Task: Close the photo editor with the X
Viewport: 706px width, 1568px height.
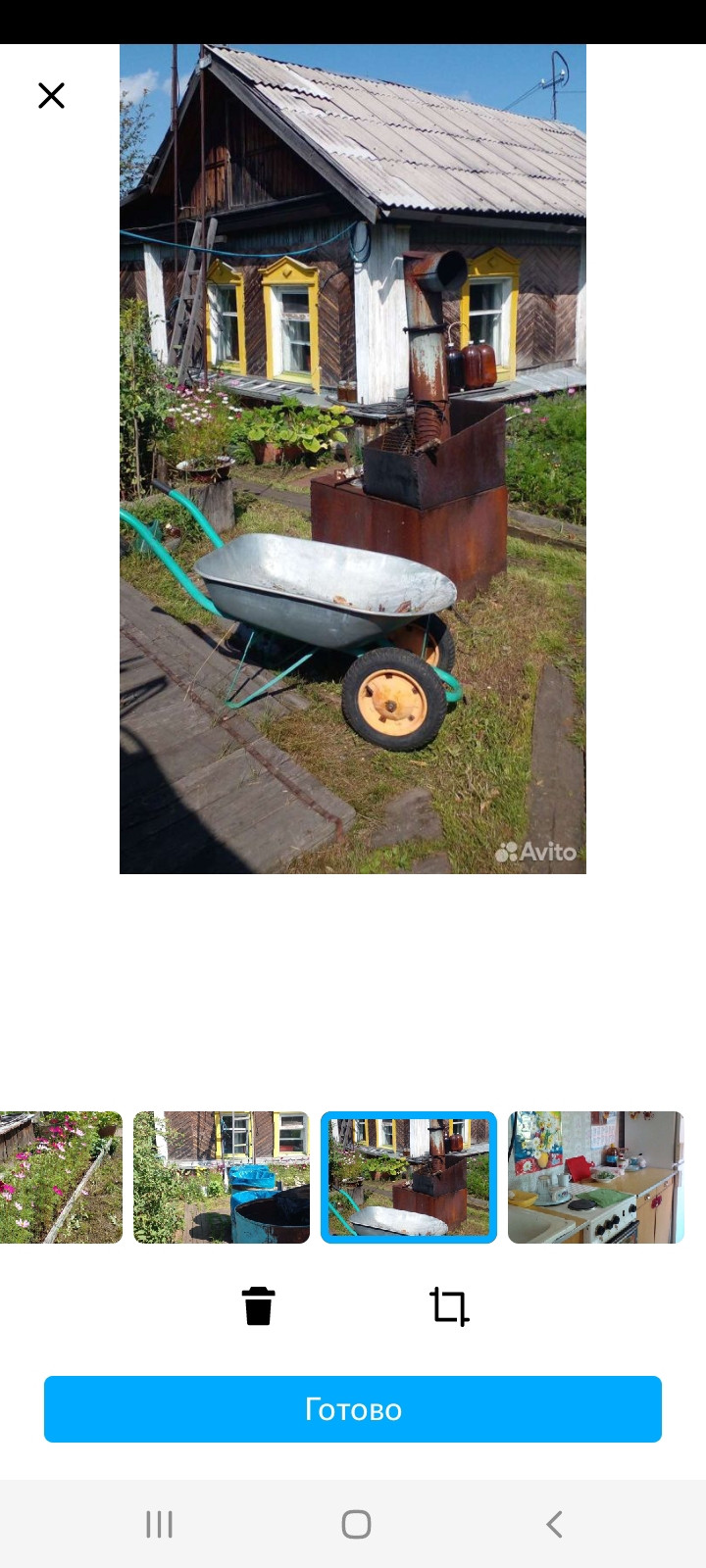Action: (x=51, y=95)
